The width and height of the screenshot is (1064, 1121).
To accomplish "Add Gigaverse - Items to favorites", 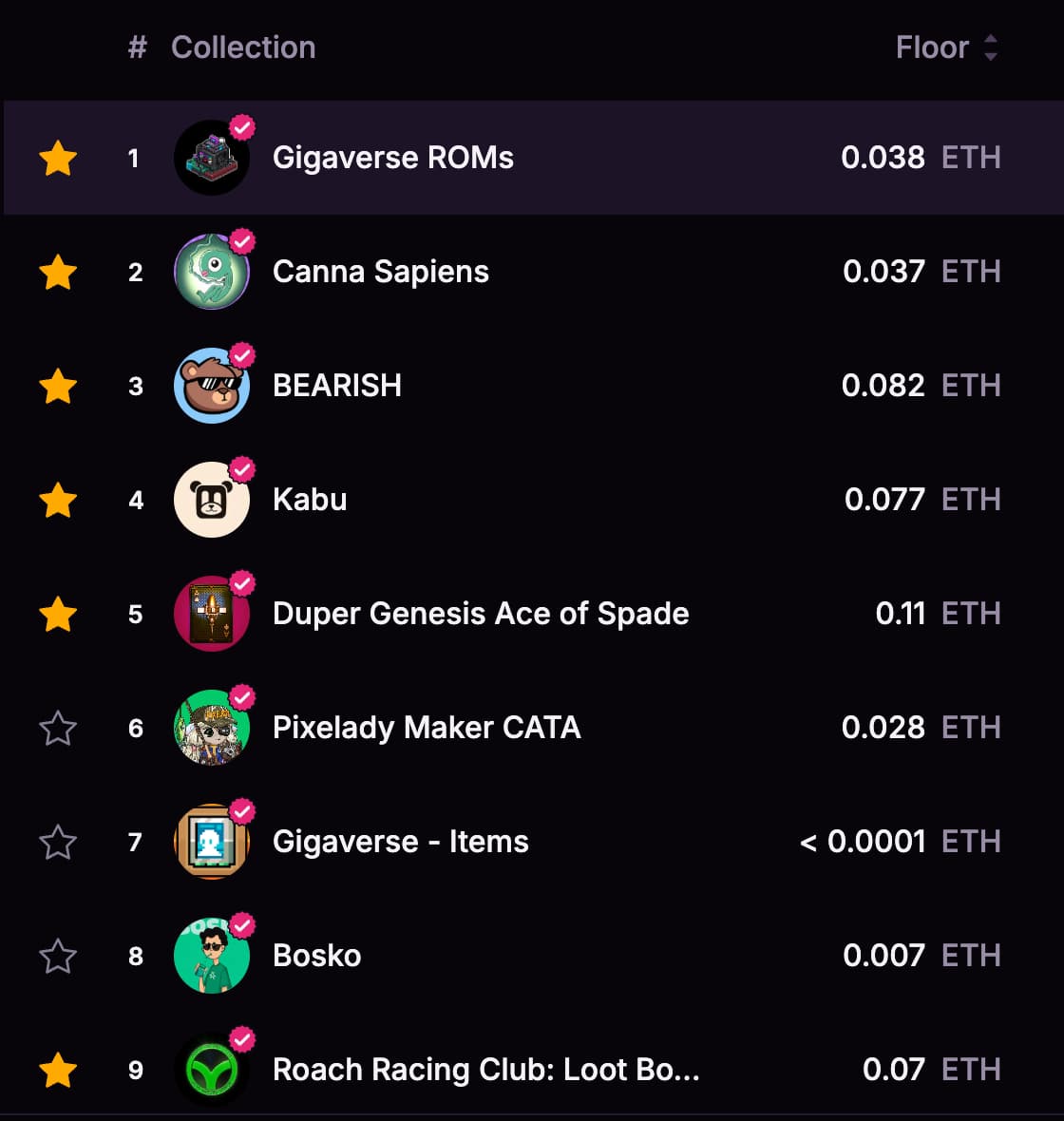I will (x=58, y=843).
